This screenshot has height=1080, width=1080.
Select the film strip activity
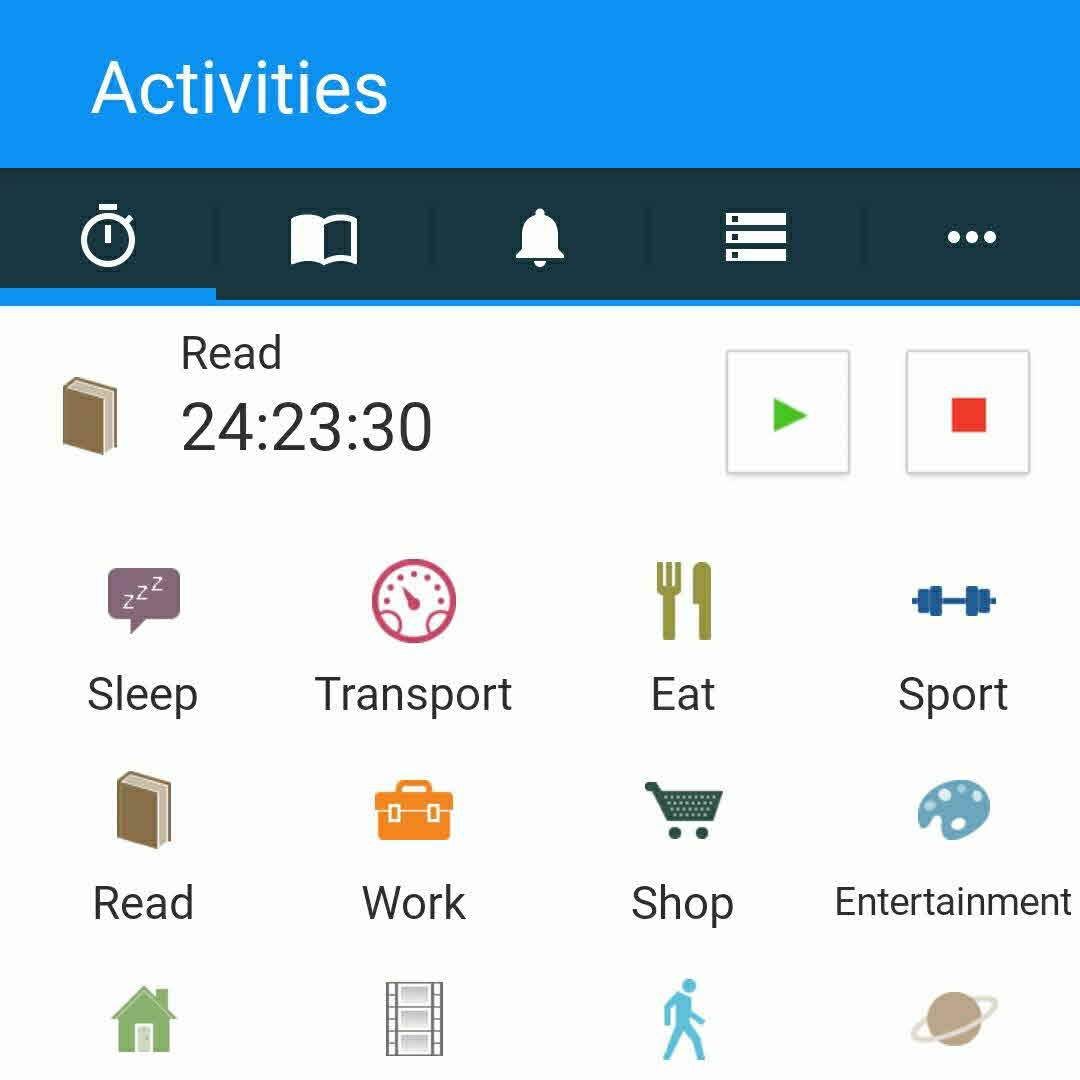pyautogui.click(x=413, y=1020)
